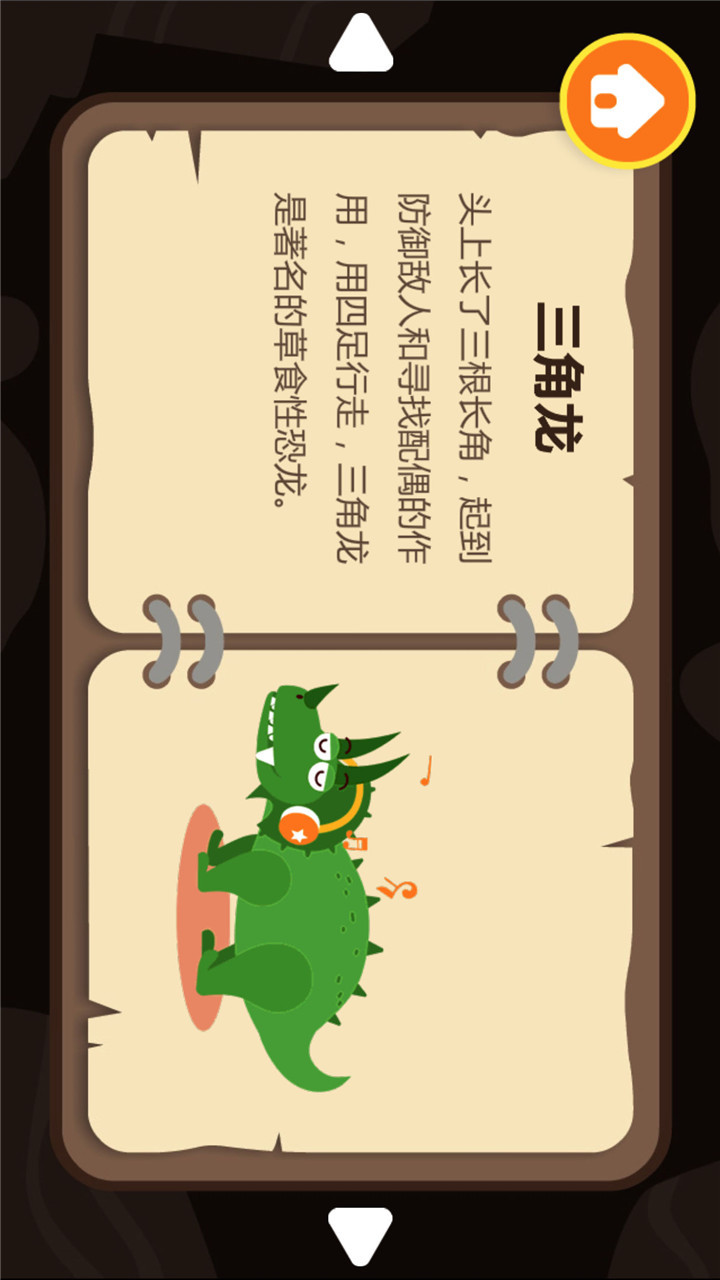This screenshot has height=1280, width=720.
Task: Tap the orange home exit button
Action: 627,100
